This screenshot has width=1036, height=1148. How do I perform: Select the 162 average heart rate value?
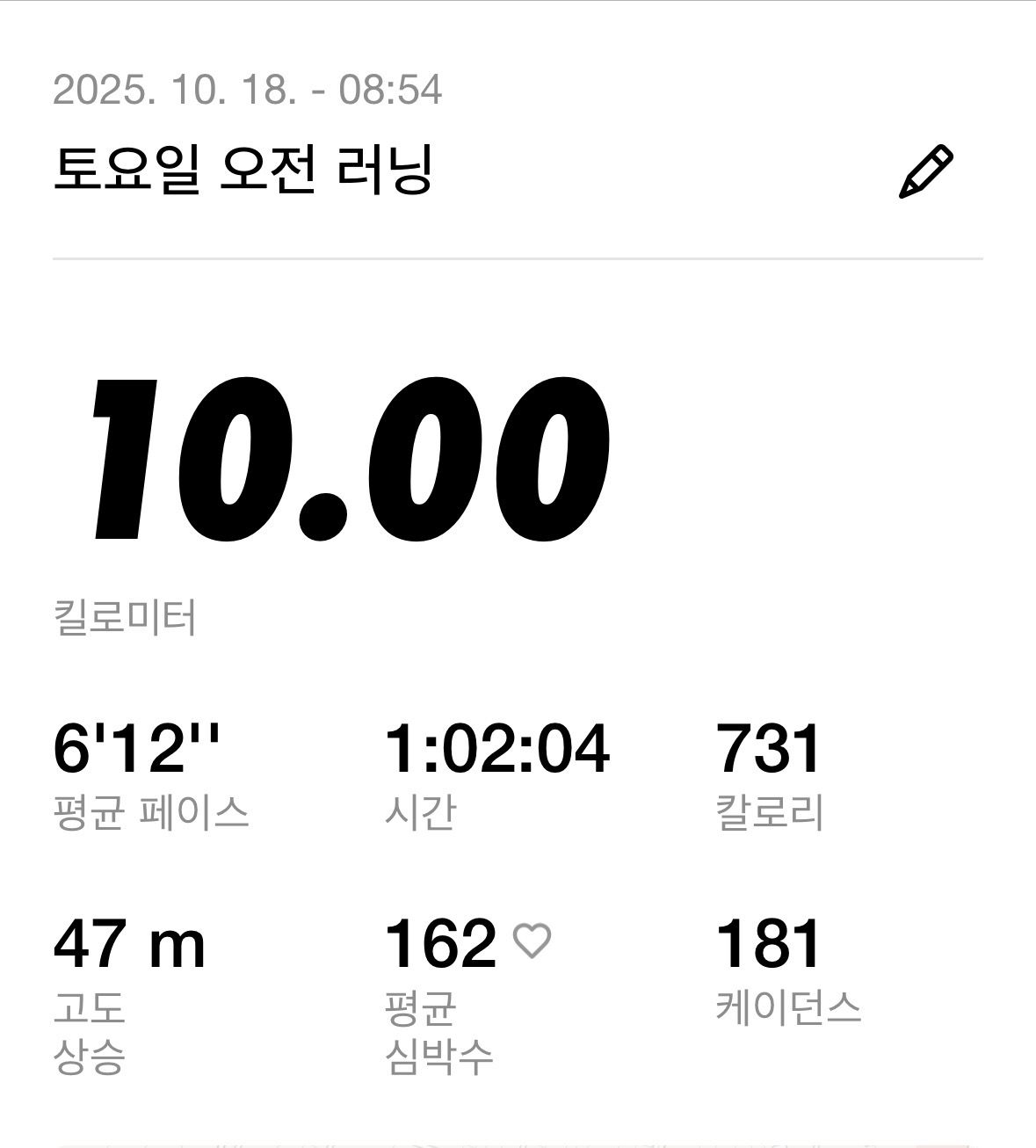coord(443,942)
